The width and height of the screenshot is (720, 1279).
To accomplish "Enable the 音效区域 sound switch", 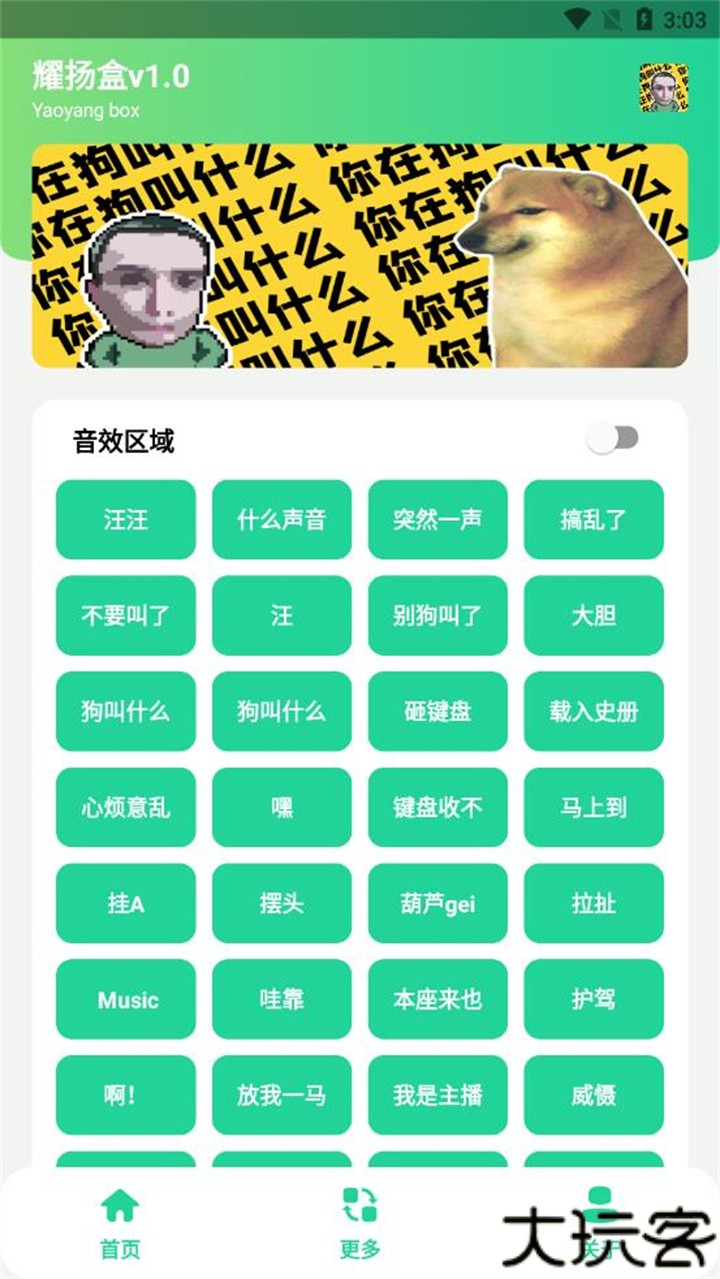I will [614, 437].
